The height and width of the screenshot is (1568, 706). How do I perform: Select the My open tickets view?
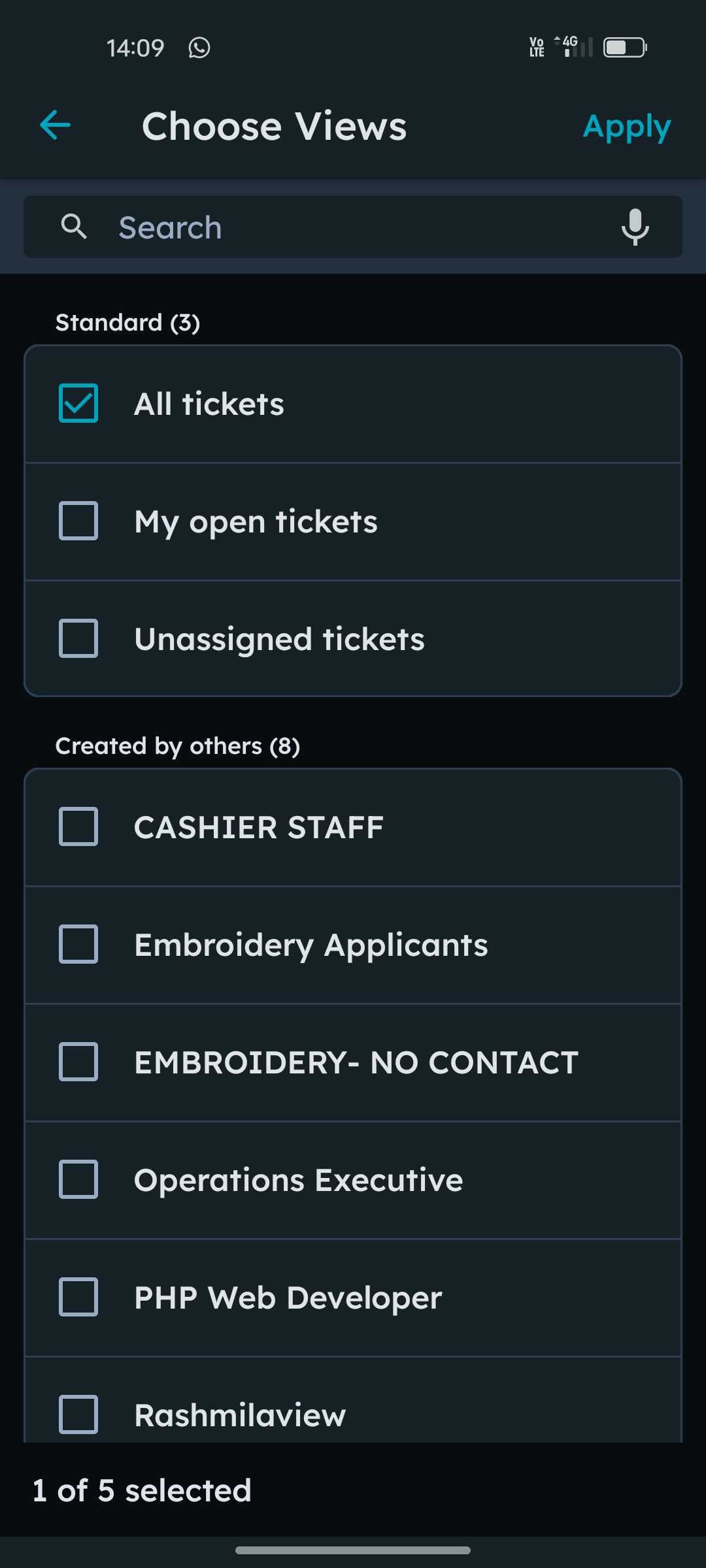(78, 521)
